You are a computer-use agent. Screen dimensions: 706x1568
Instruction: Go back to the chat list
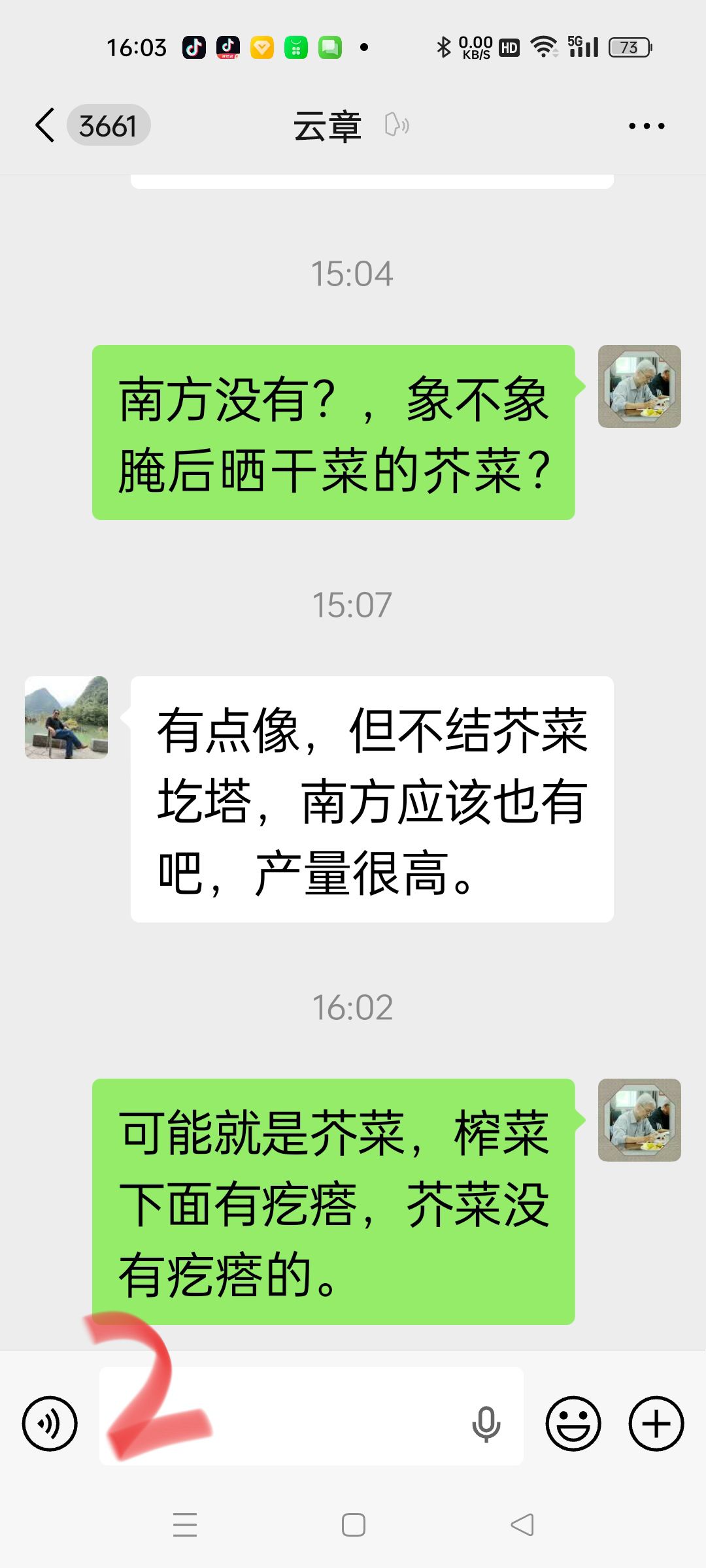(x=46, y=125)
